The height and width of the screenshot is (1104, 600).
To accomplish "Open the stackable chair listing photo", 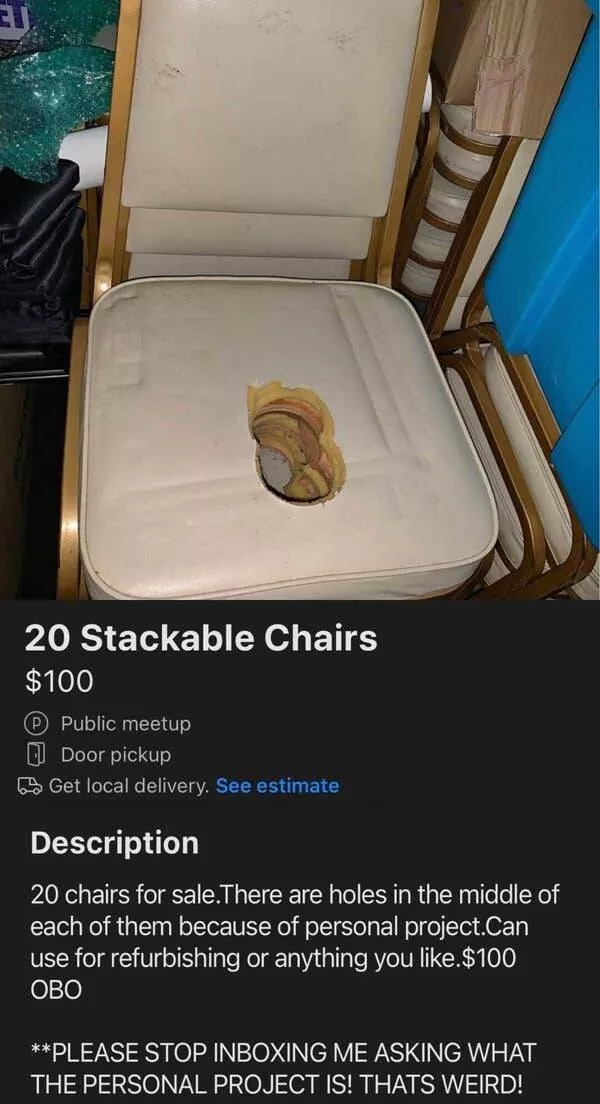I will coord(300,300).
